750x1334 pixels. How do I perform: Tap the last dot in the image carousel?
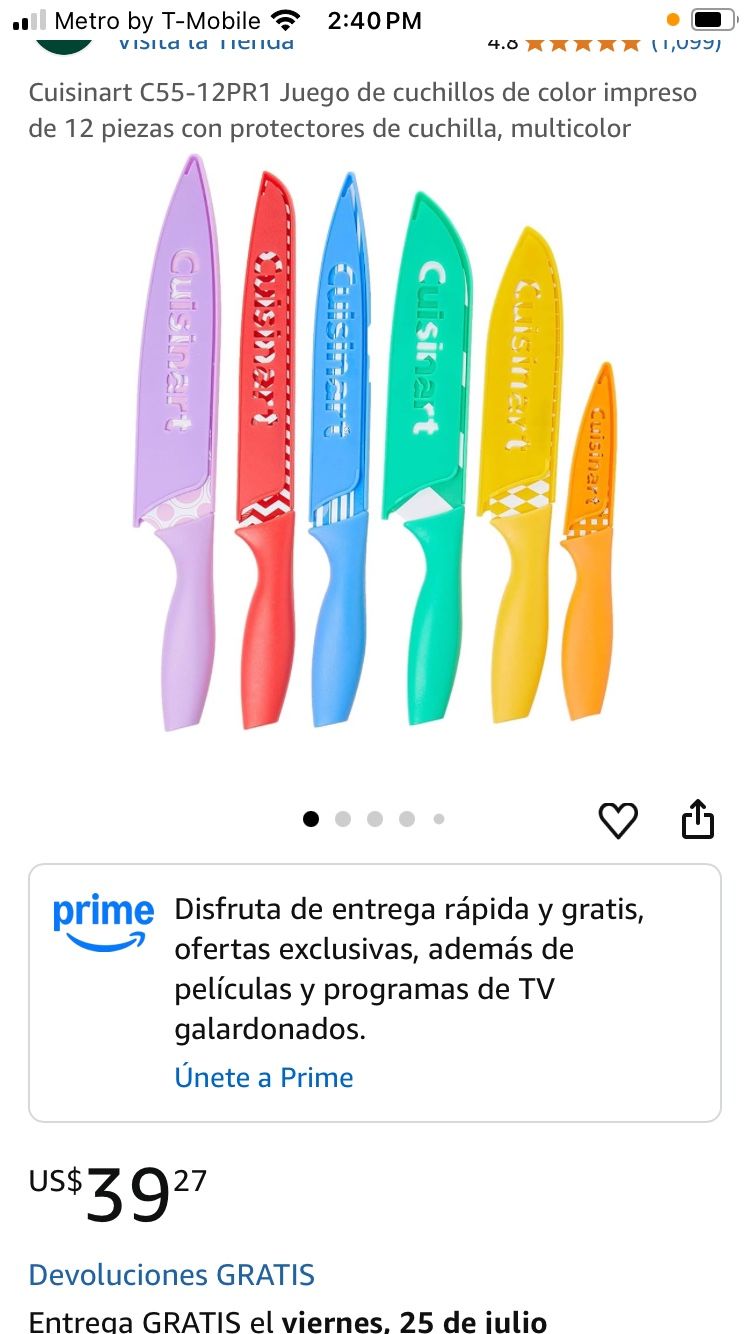pos(439,818)
